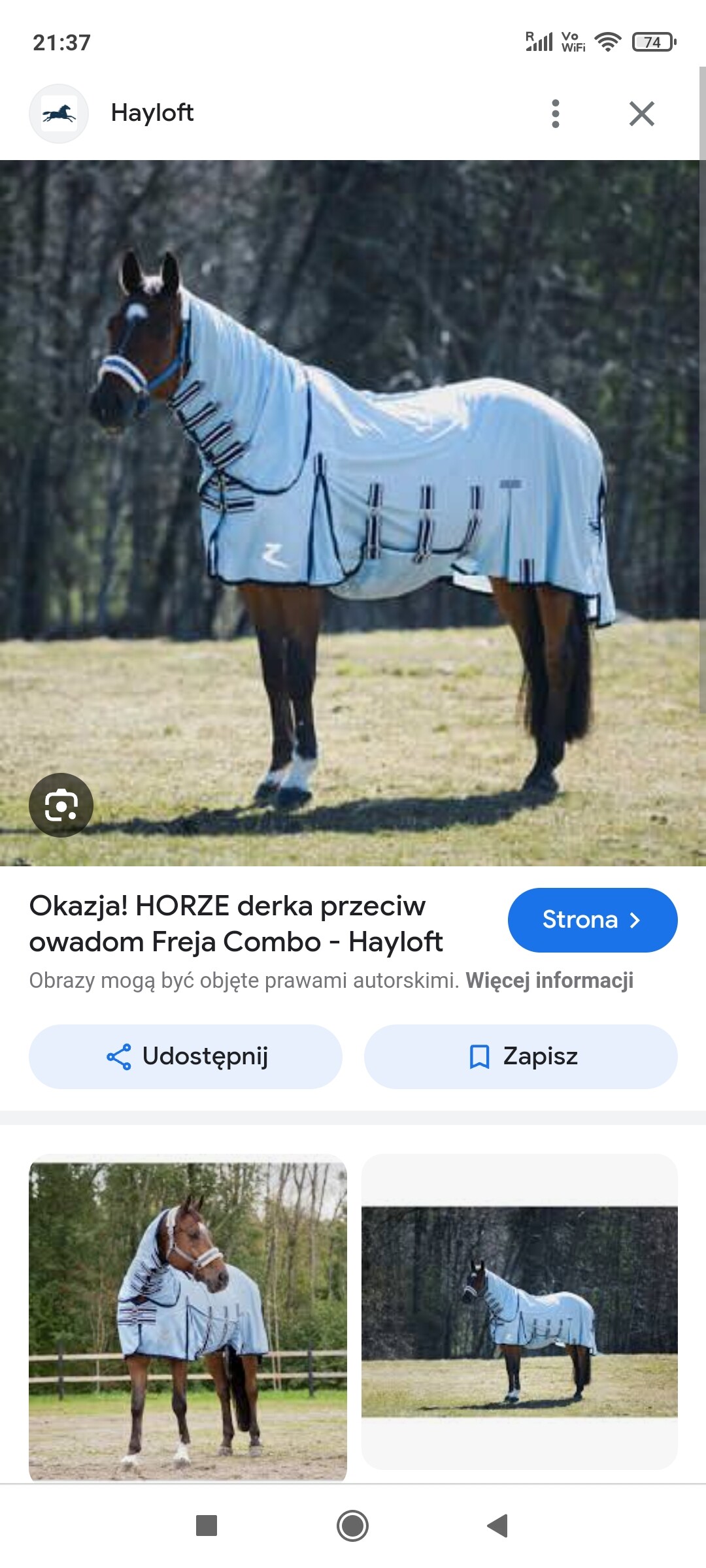Go to the home screen

(352, 1526)
